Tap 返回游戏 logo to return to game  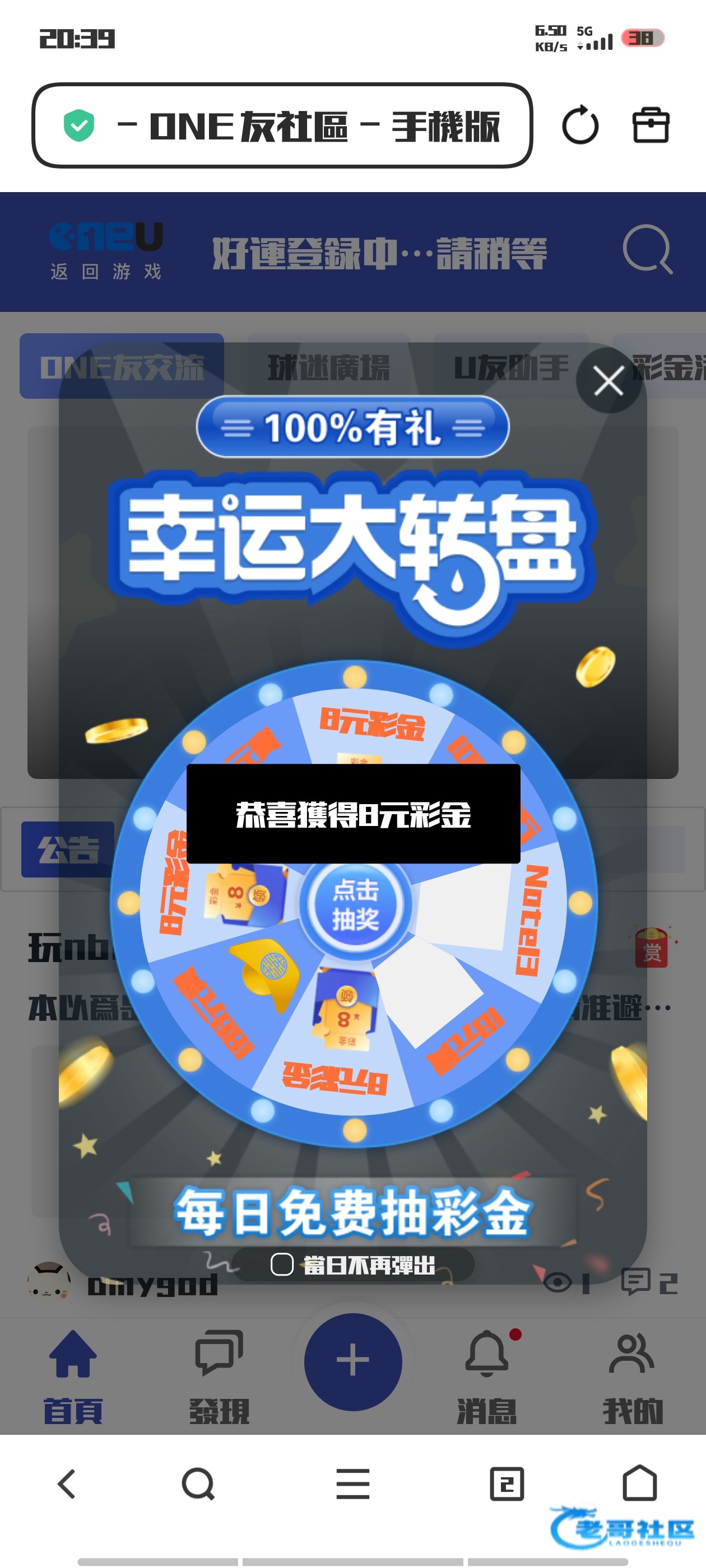click(106, 251)
